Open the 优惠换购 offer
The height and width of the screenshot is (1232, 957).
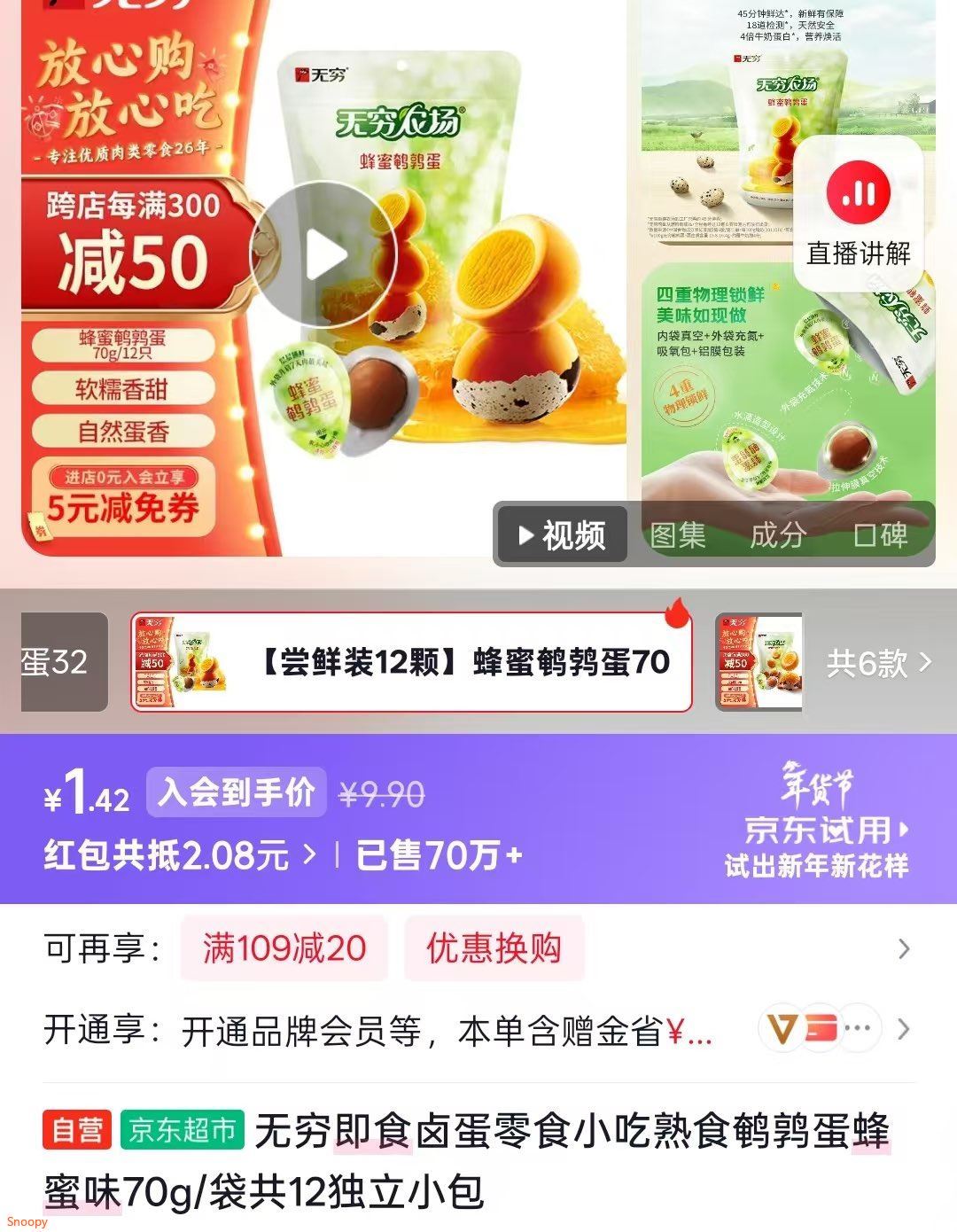[x=494, y=948]
